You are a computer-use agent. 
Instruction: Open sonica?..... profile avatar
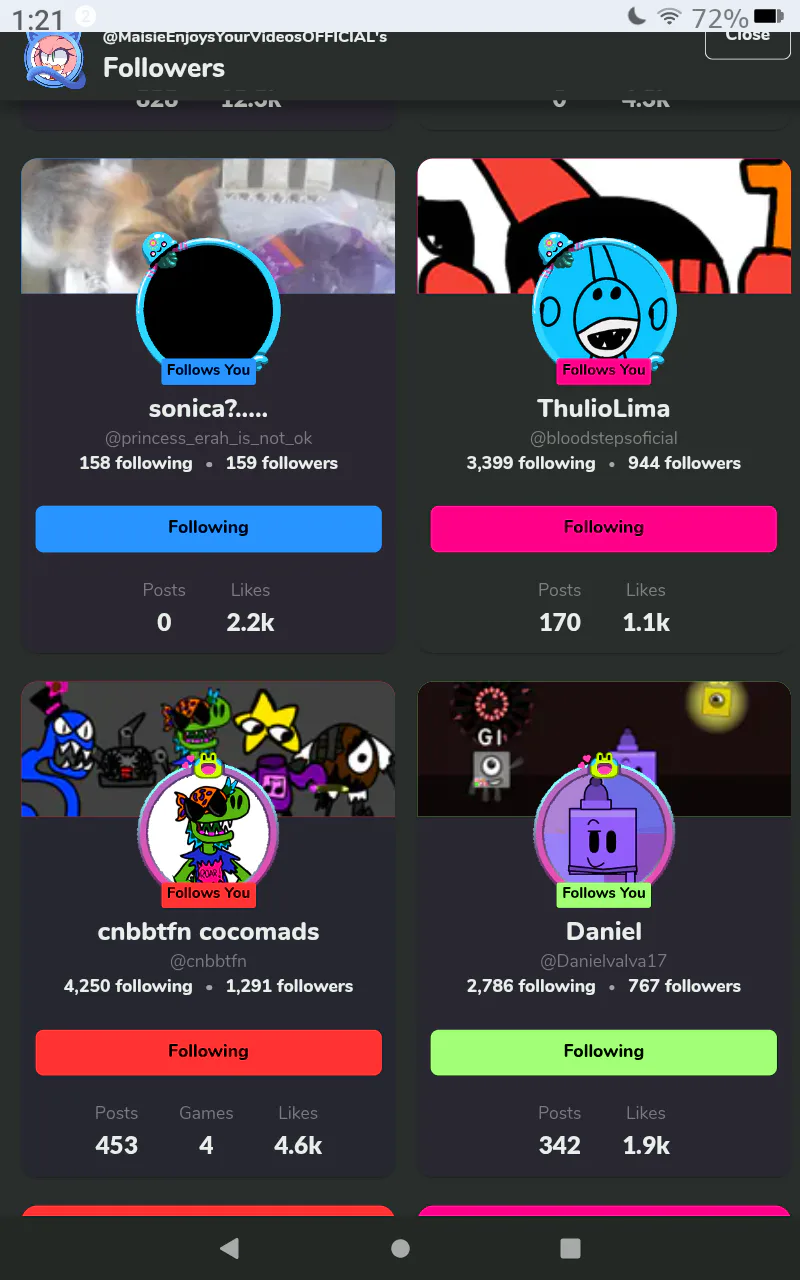pyautogui.click(x=208, y=309)
